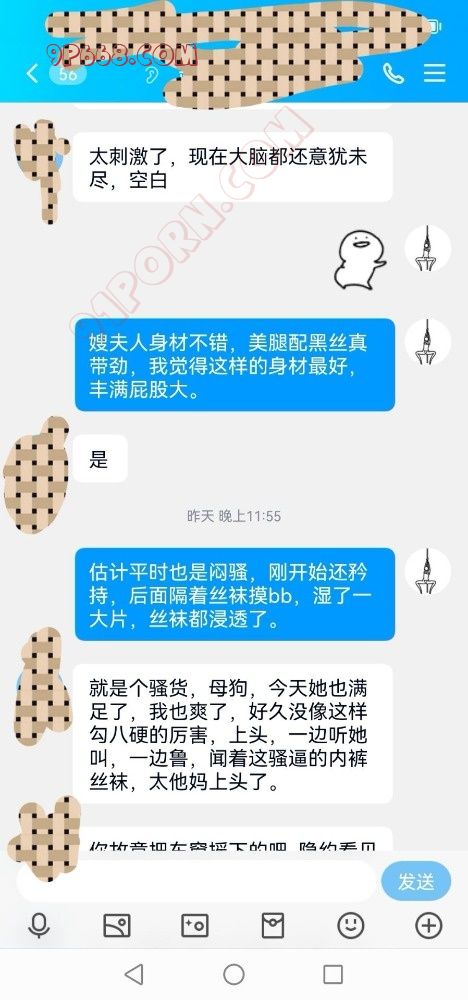Open the camera capture icon
Image resolution: width=468 pixels, height=1000 pixels.
(x=194, y=925)
